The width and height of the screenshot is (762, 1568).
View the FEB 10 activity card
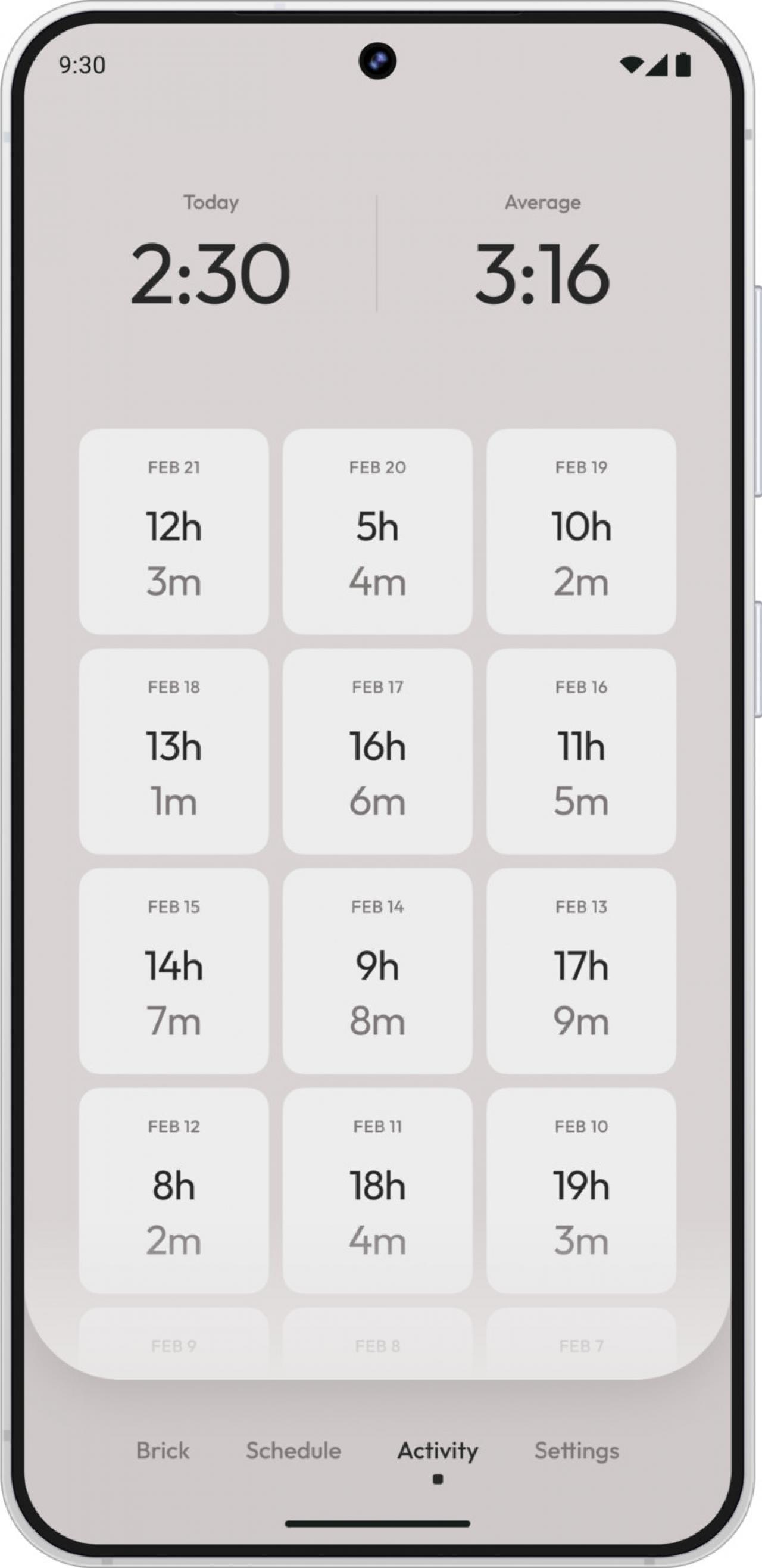point(581,1190)
